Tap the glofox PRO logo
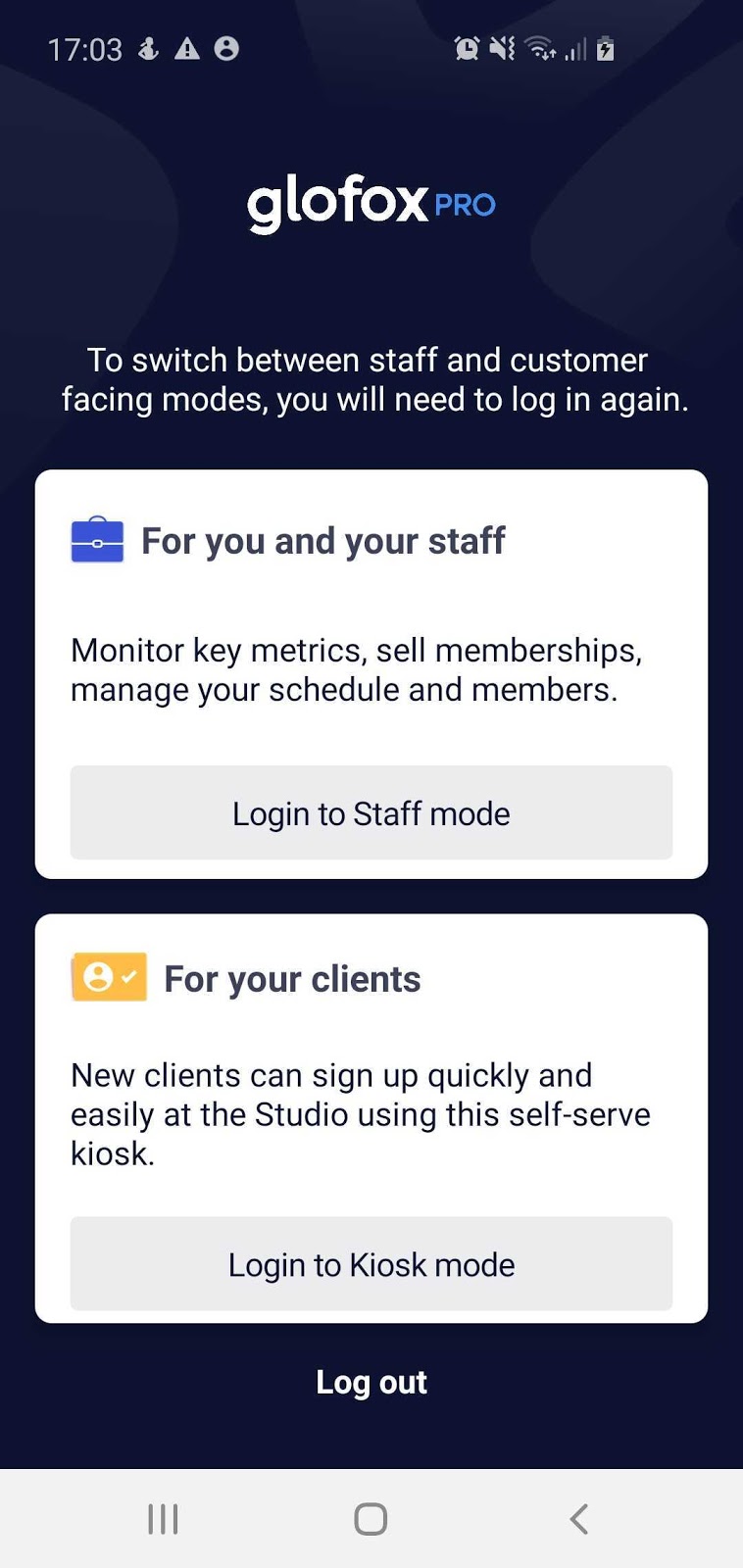The image size is (743, 1568). tap(371, 204)
